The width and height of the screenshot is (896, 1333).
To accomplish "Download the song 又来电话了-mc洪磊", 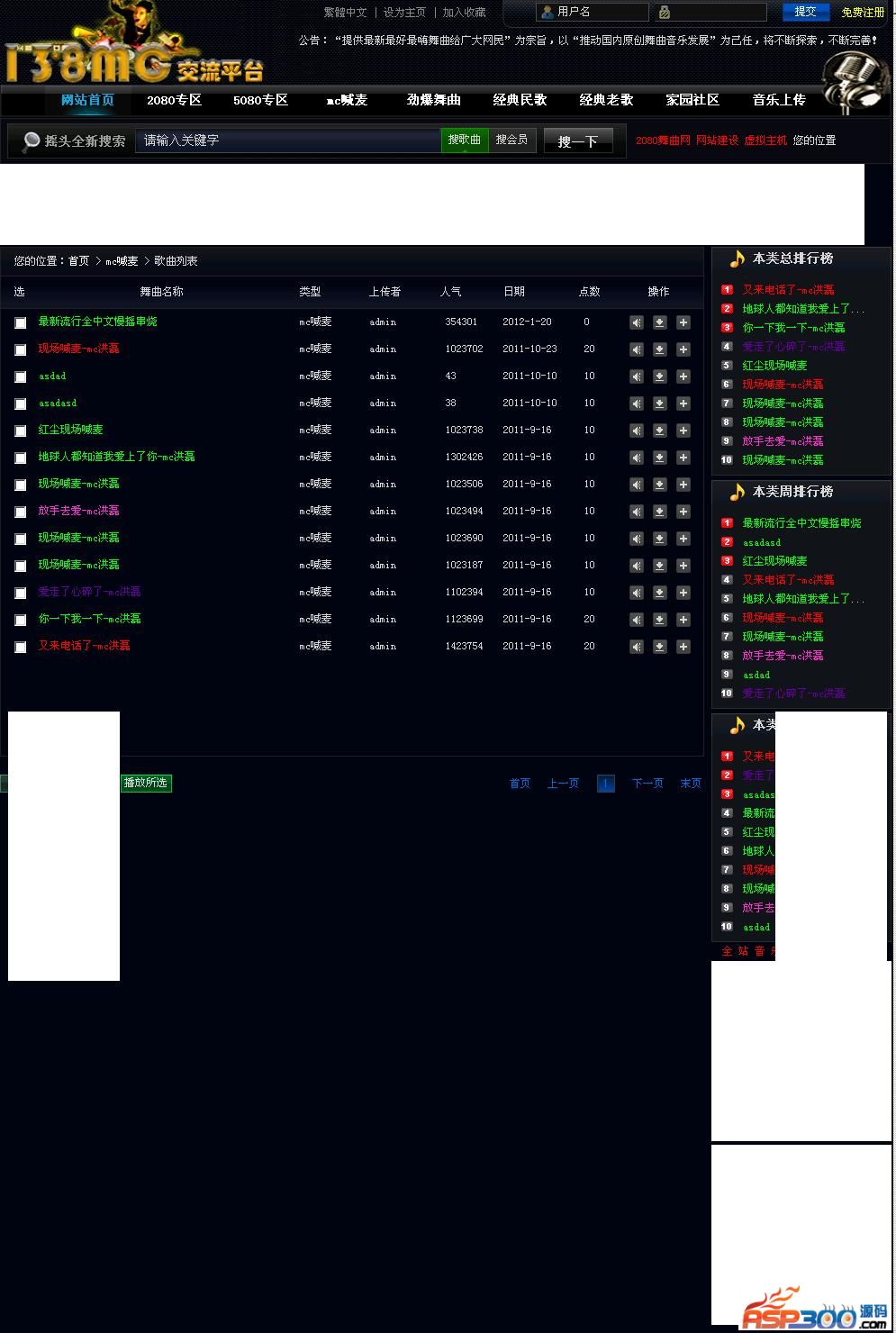I will (659, 647).
